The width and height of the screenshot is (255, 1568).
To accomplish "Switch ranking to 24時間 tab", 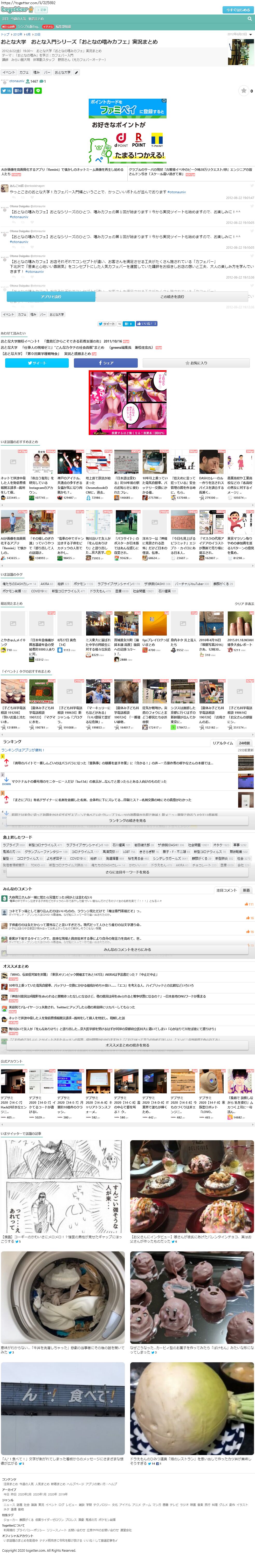I will coord(244,743).
